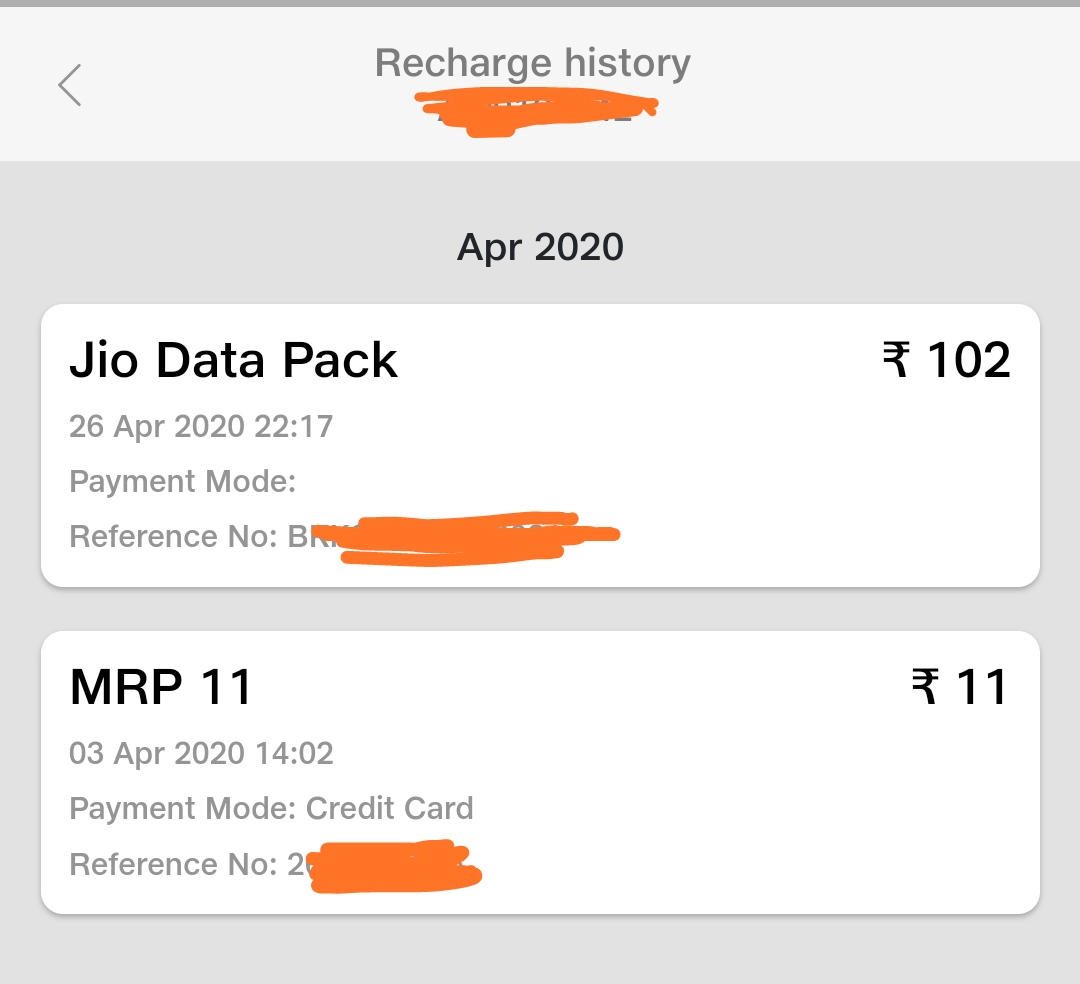Go back from Recharge history

(x=69, y=85)
